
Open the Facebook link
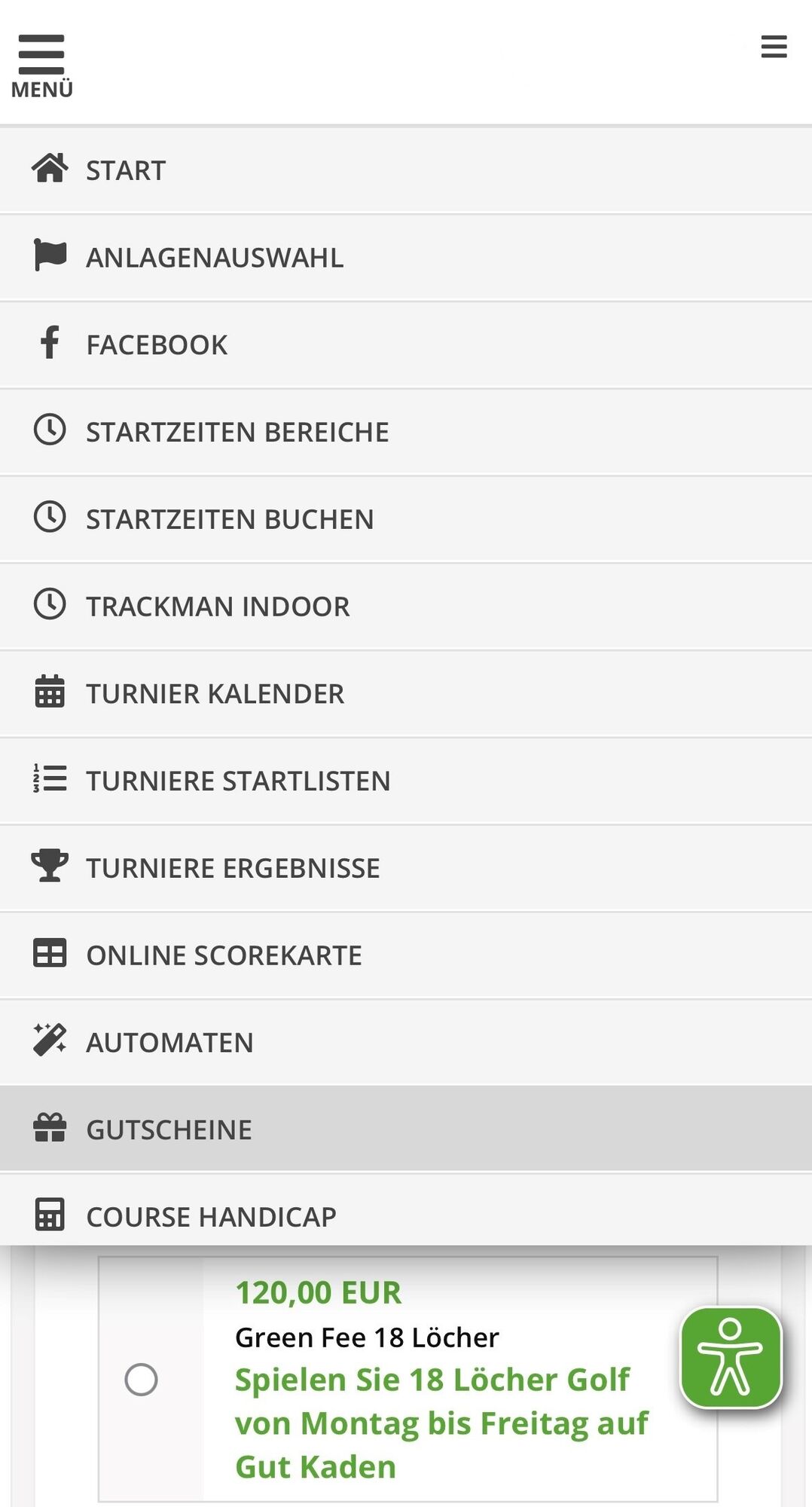[x=157, y=345]
